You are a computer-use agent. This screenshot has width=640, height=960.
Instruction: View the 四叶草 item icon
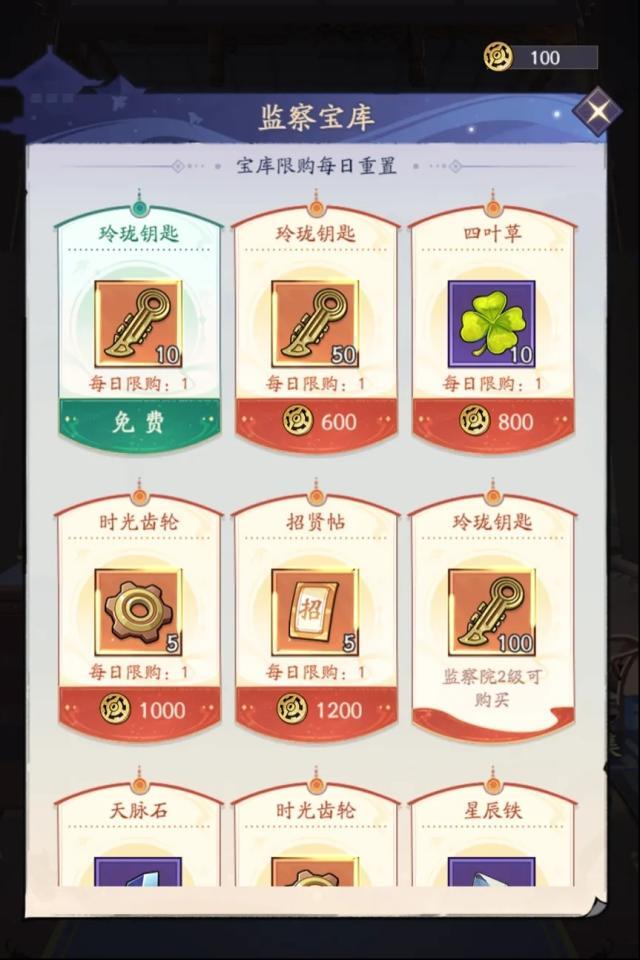coord(492,324)
